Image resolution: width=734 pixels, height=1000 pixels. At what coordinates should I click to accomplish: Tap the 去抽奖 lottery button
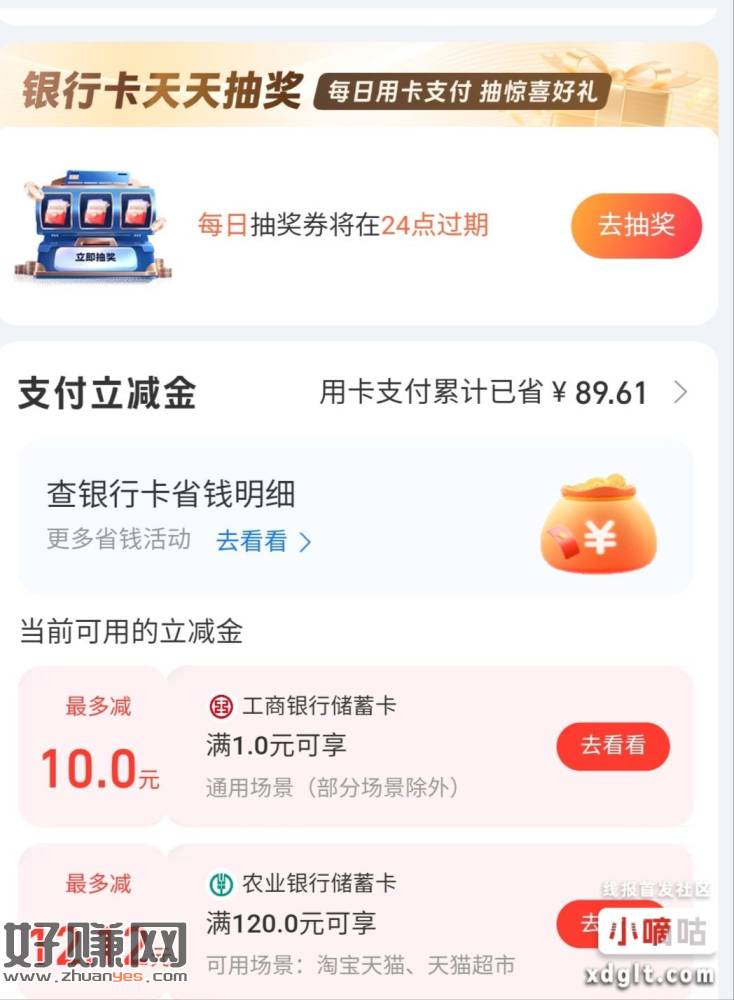pos(636,225)
